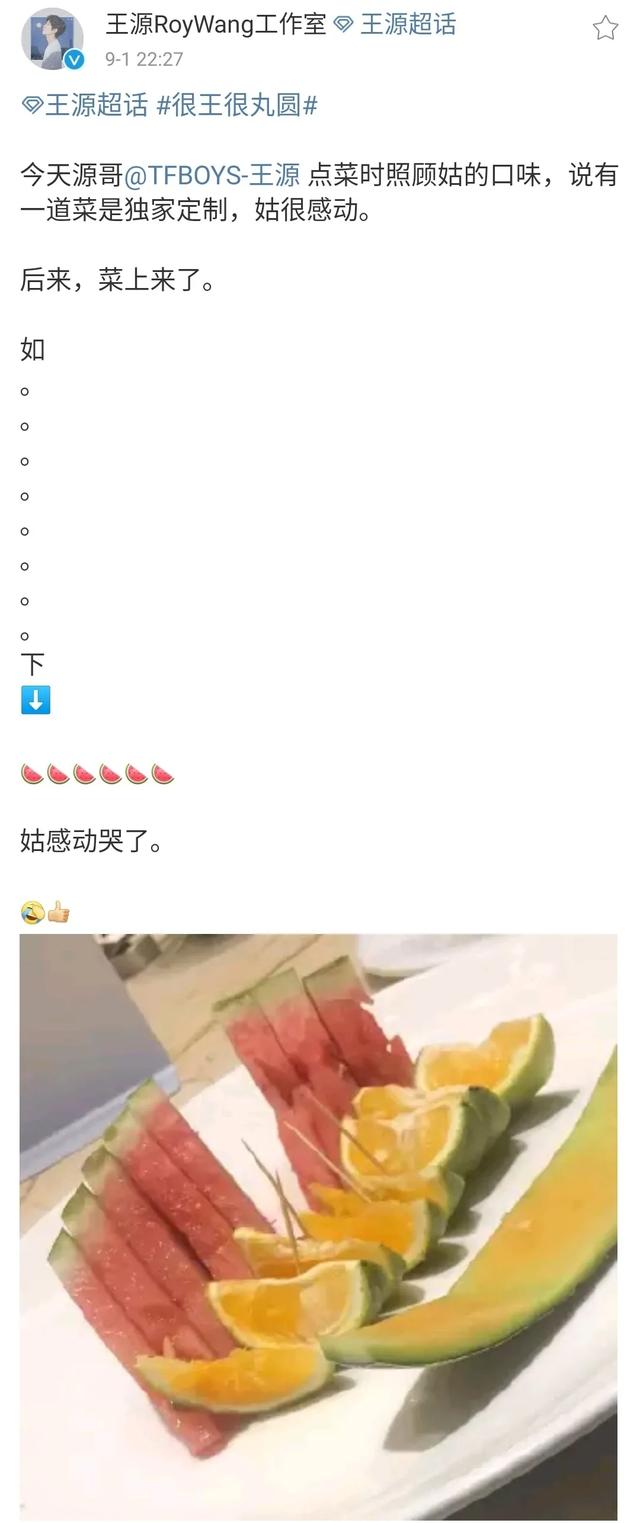640x1523 pixels.
Task: Open 王源RoyWang工作室 profile avatar
Action: coord(51,40)
